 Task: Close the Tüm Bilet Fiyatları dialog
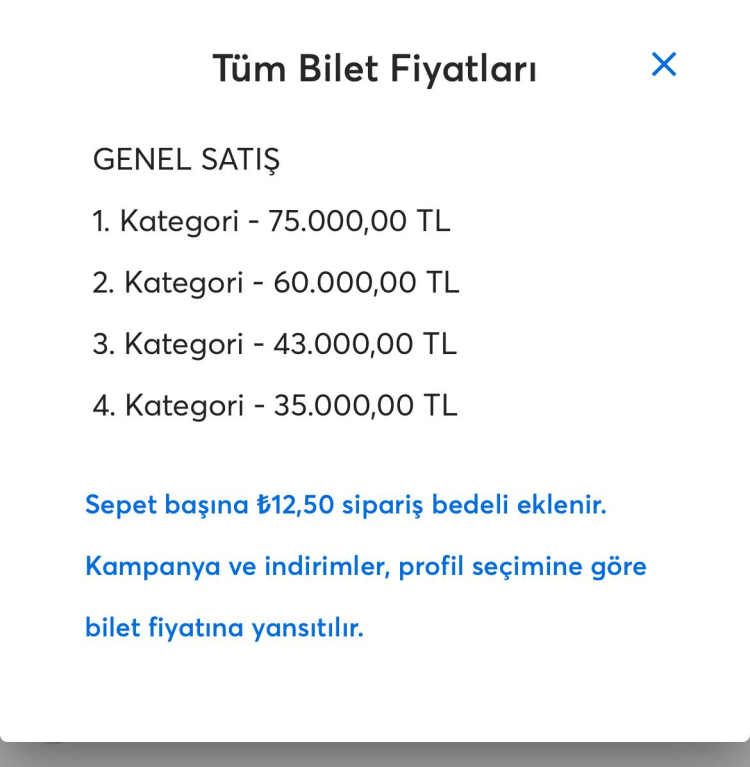(x=664, y=65)
